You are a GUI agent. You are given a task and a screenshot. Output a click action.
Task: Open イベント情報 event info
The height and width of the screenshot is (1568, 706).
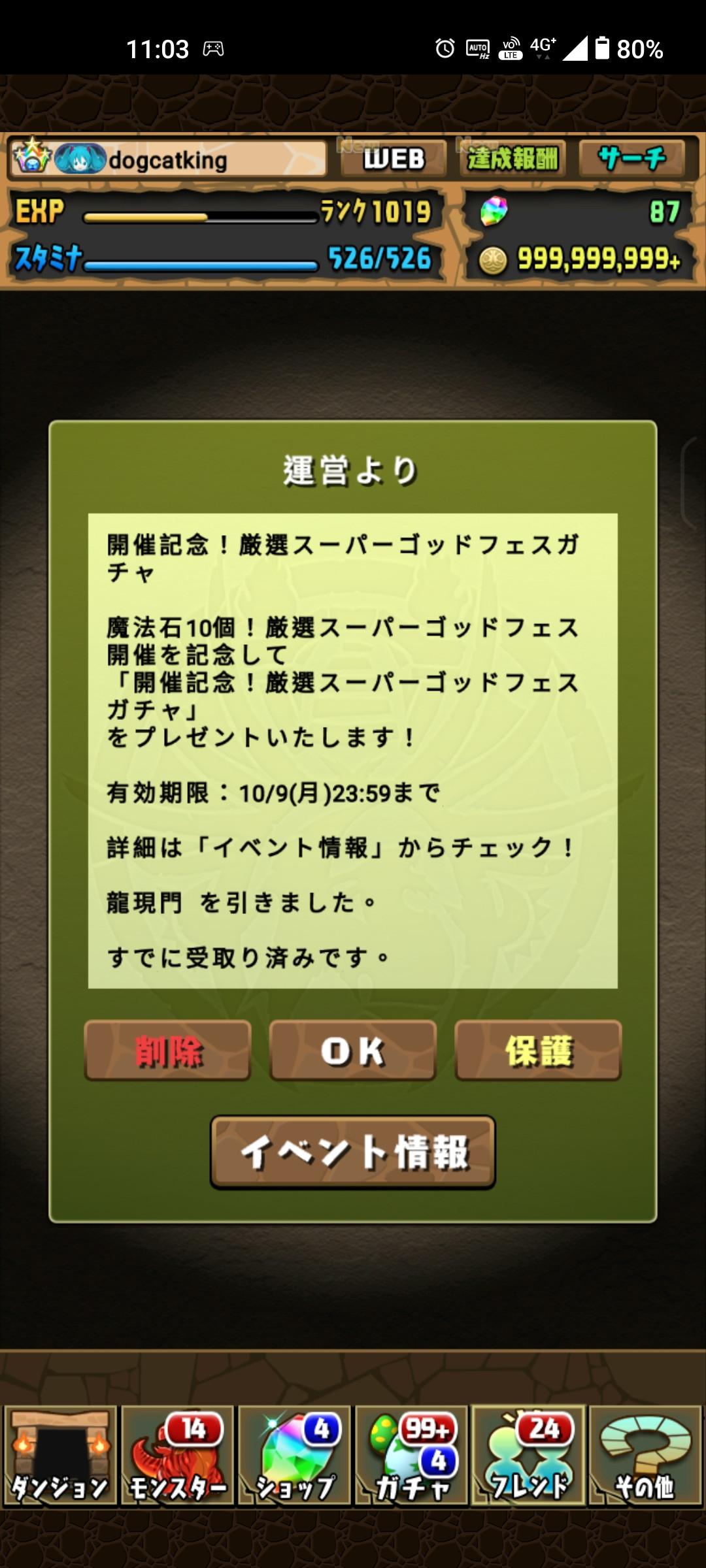tap(353, 1151)
